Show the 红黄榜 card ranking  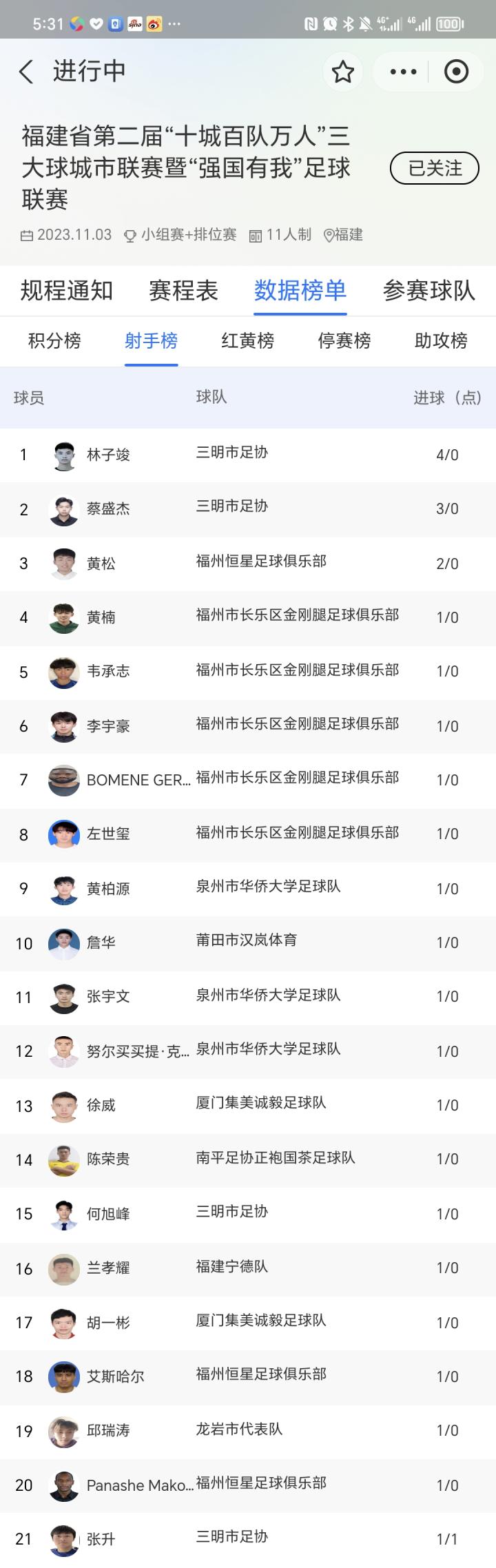click(x=248, y=340)
